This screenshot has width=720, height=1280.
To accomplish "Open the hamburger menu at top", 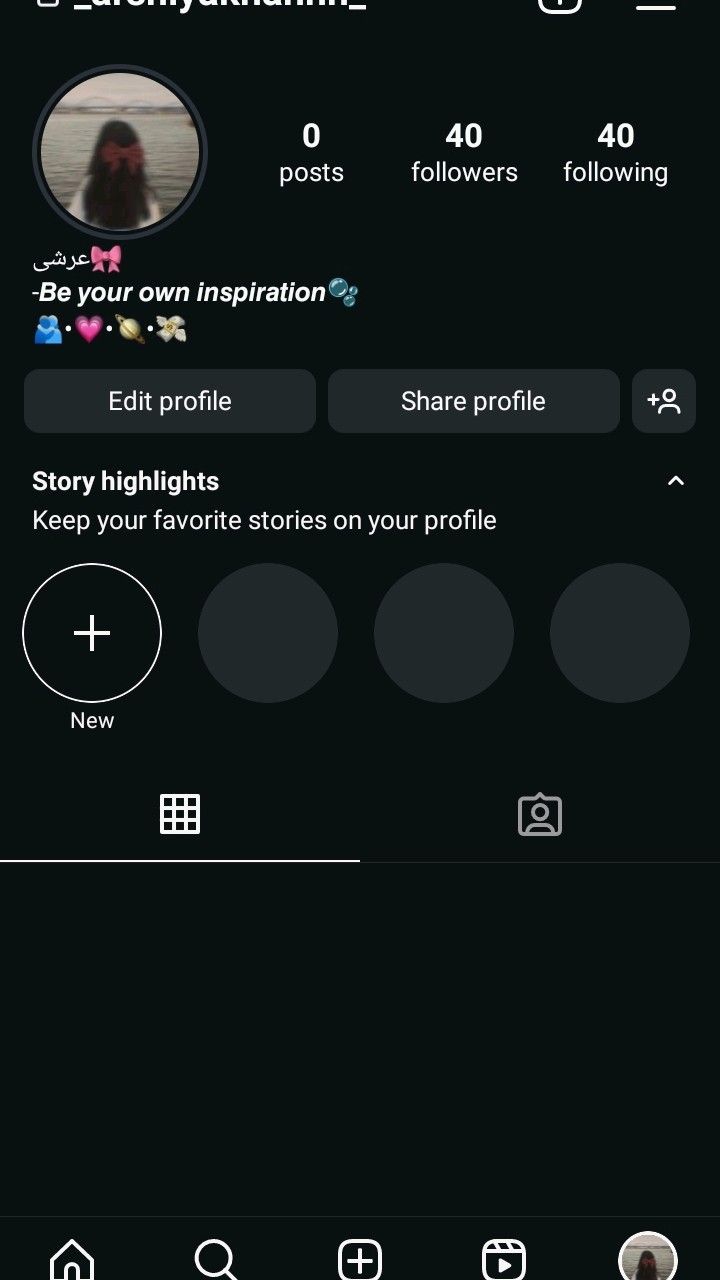I will (x=656, y=4).
